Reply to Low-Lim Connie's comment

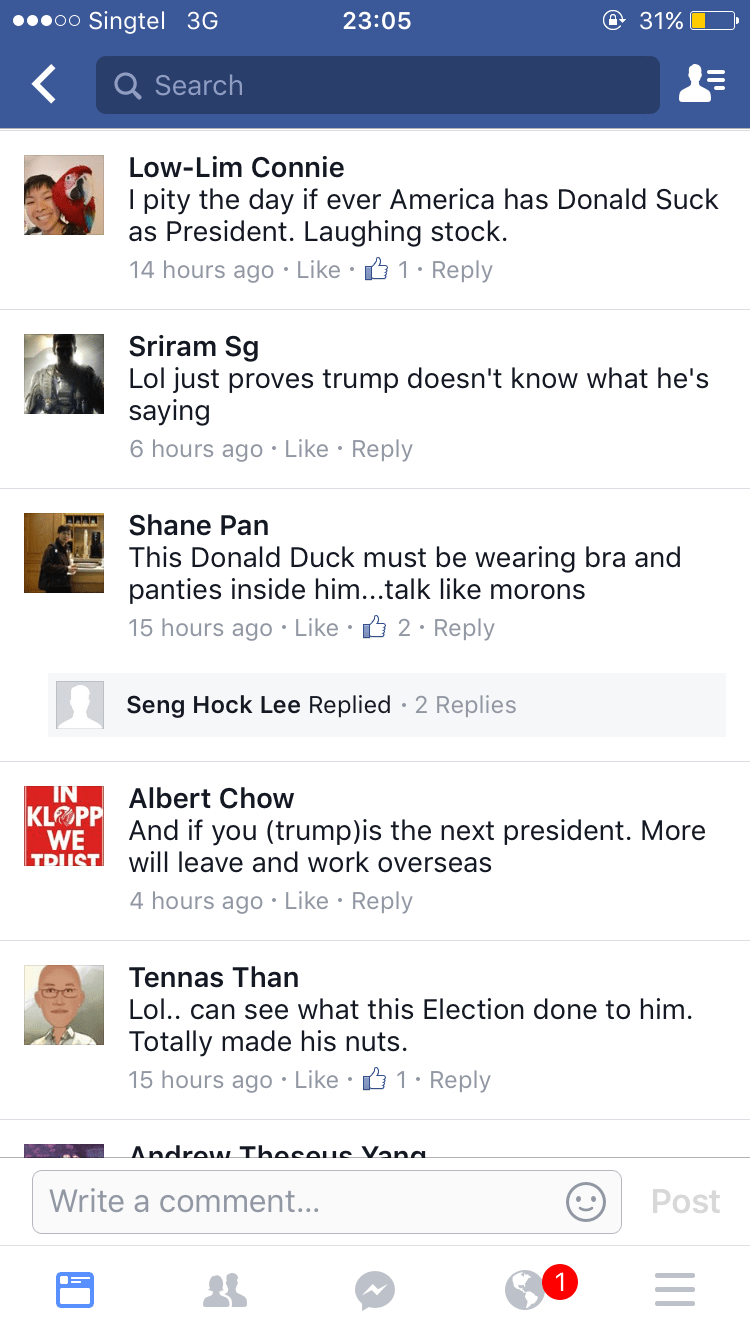coord(462,270)
